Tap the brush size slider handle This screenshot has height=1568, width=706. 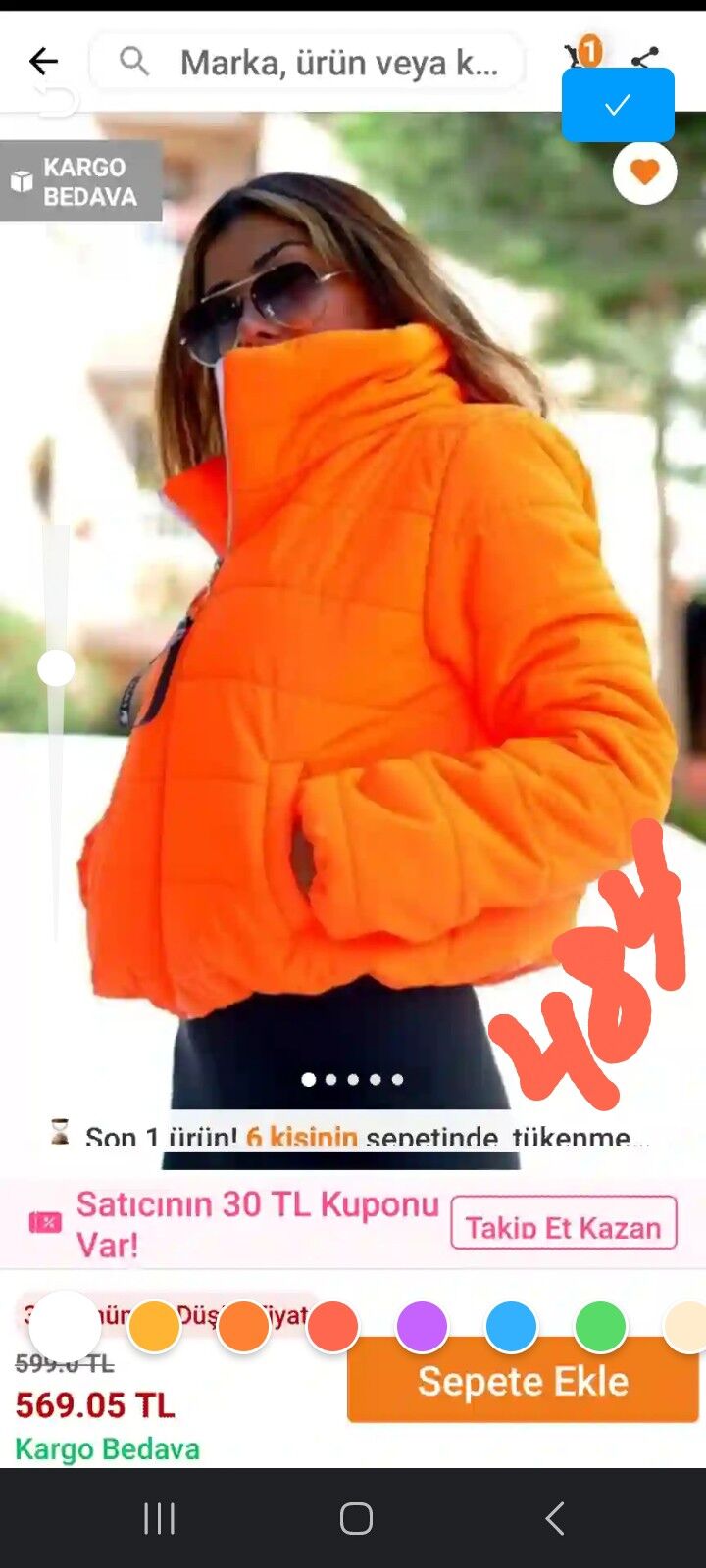56,668
